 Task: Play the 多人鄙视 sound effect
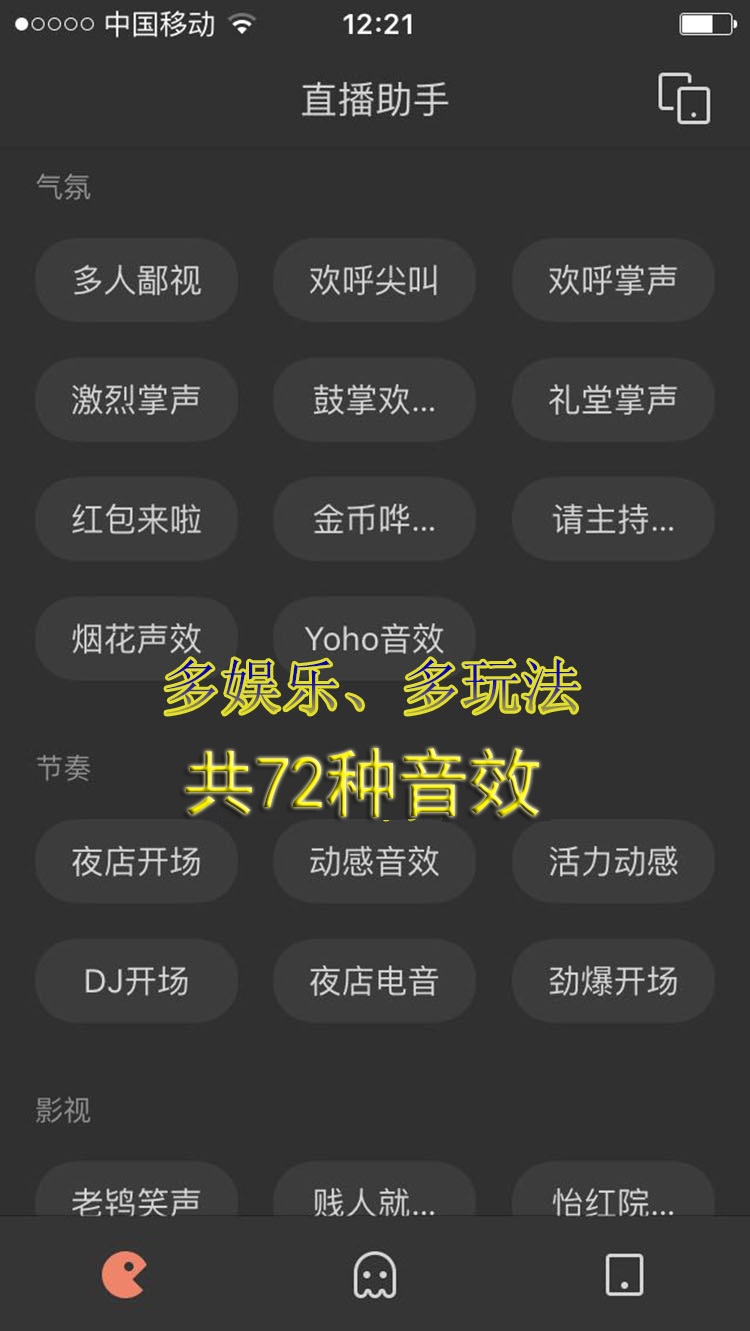point(136,280)
